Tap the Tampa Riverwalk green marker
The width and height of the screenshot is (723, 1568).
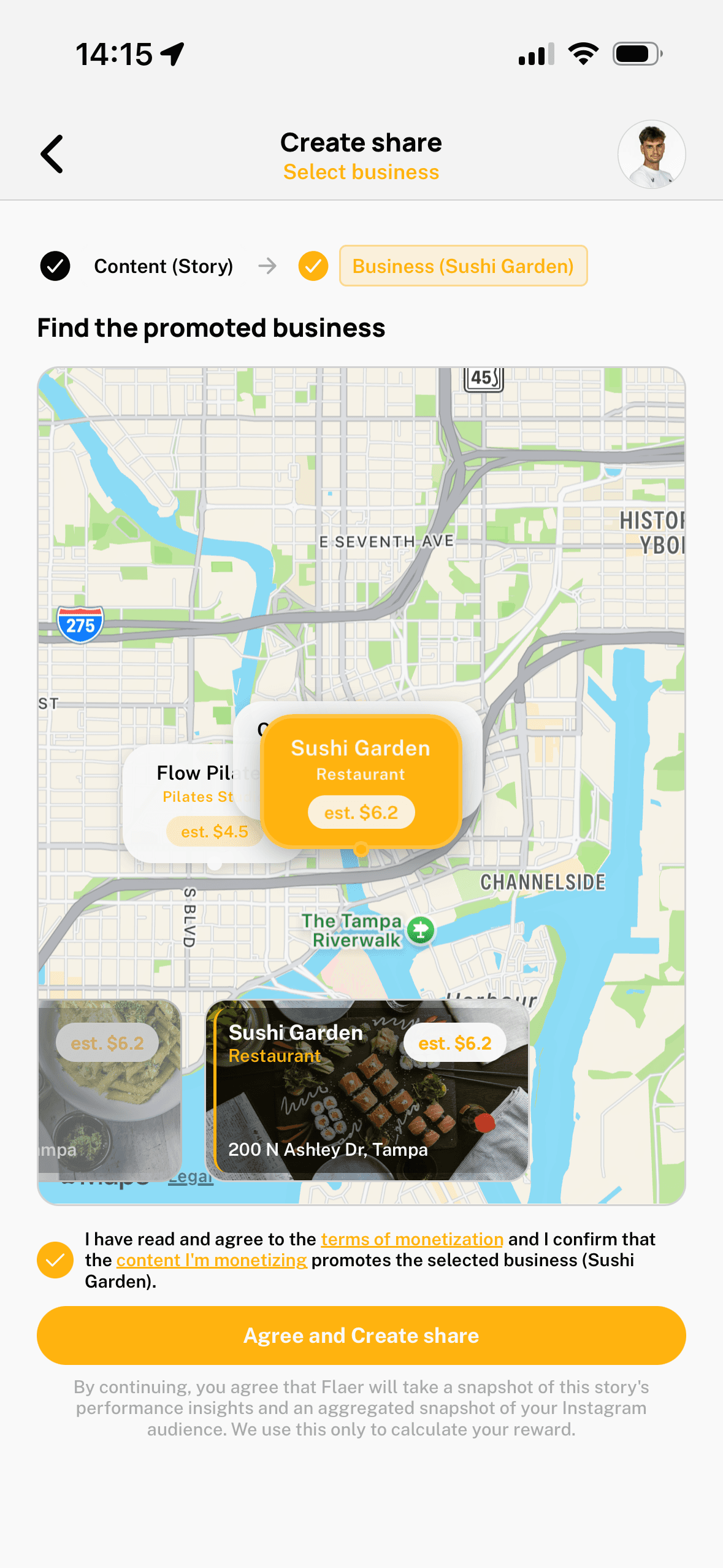pos(421,930)
